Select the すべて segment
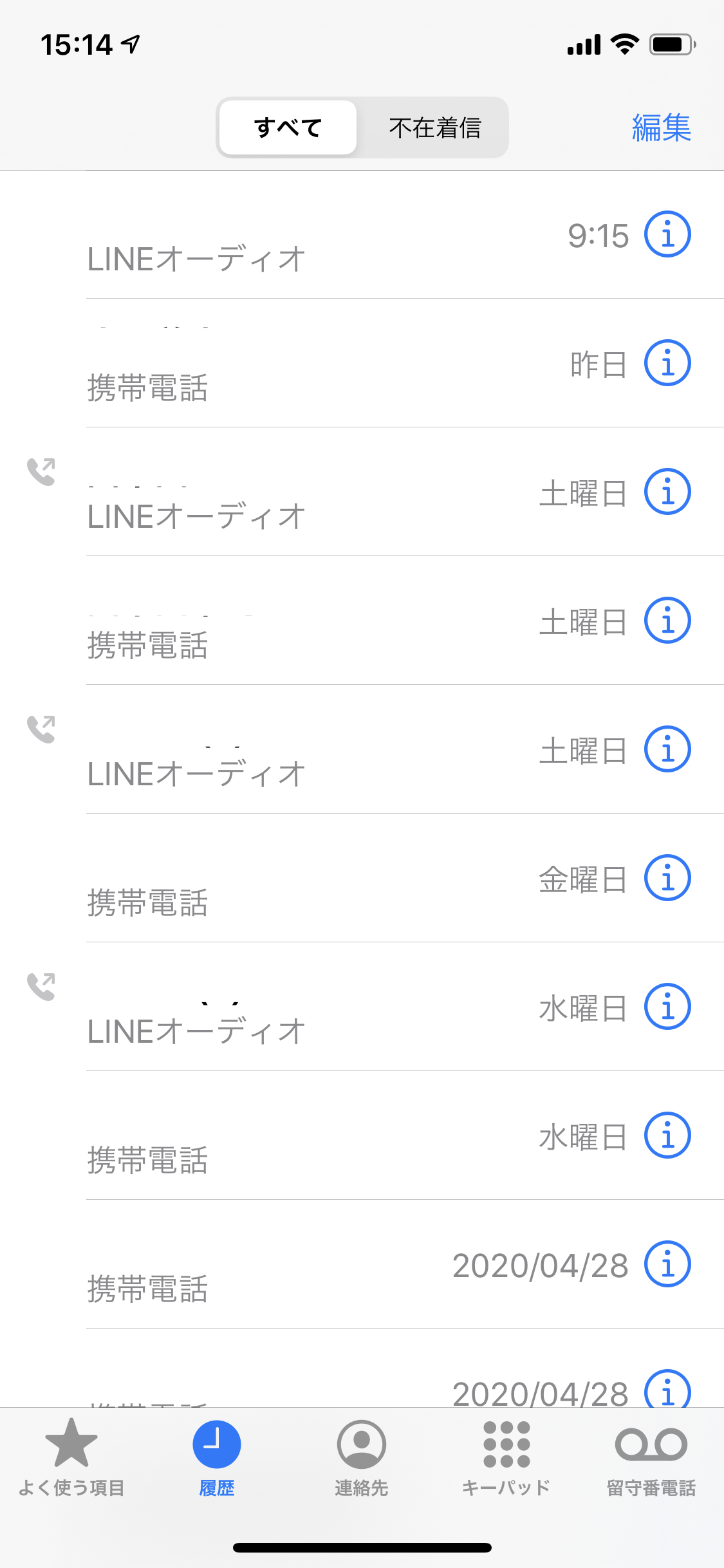This screenshot has width=724, height=1568. (288, 127)
